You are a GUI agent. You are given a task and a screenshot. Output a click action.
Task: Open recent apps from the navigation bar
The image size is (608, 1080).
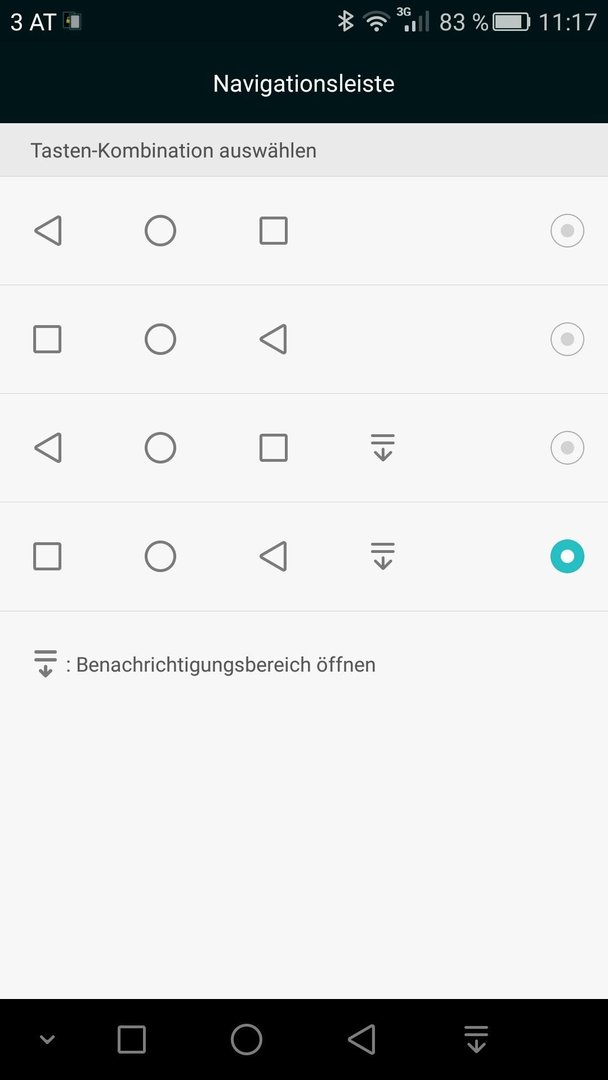(x=132, y=1039)
